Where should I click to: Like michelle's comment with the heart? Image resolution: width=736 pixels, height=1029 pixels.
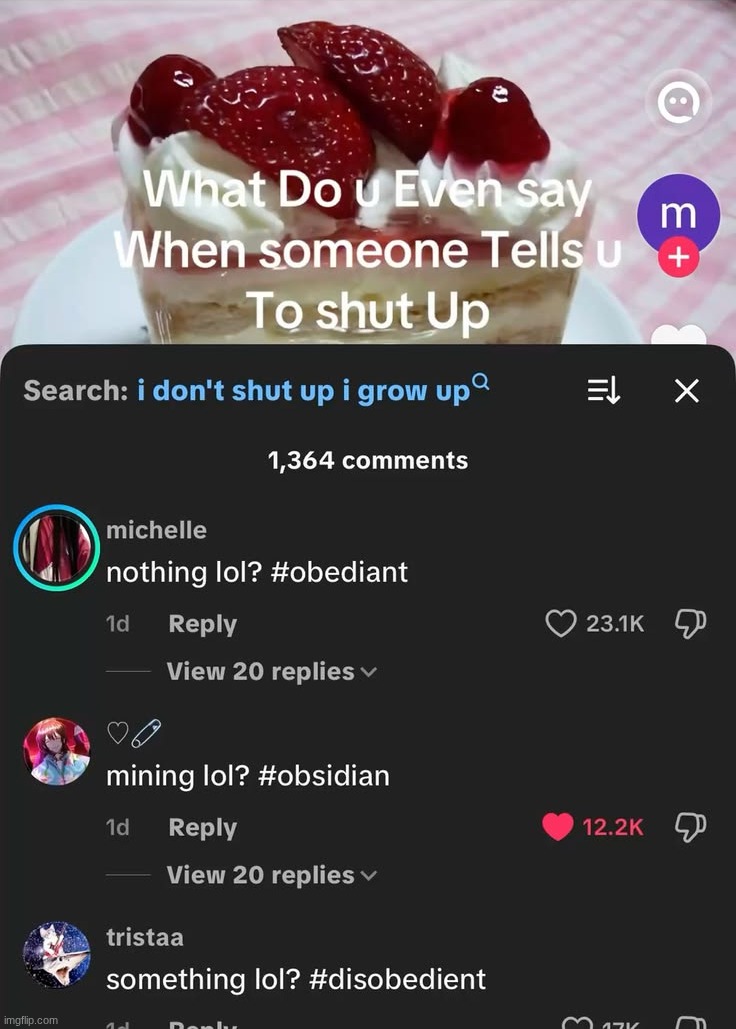(x=561, y=623)
